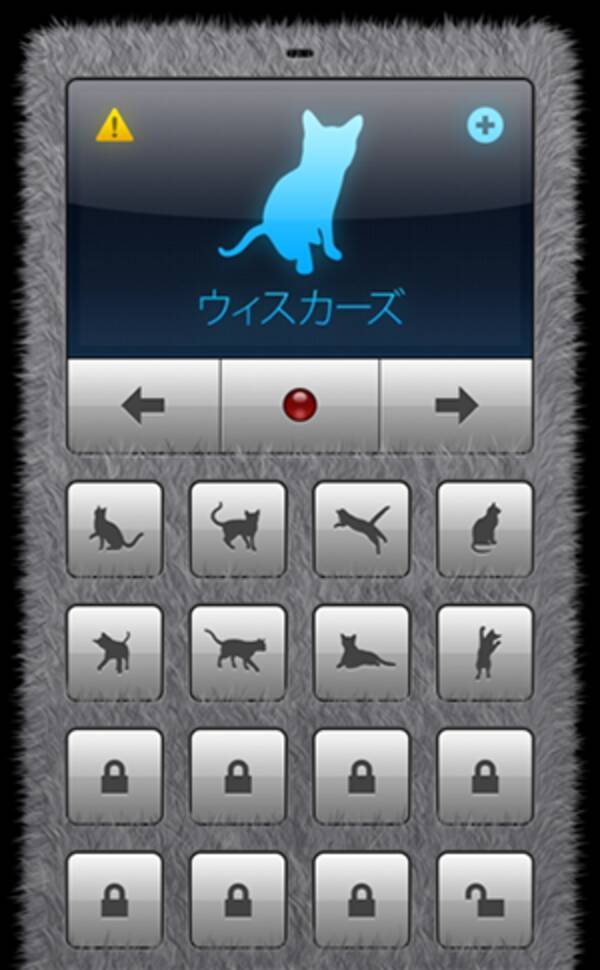Image resolution: width=600 pixels, height=970 pixels.
Task: Pick the cat standing on hind legs
Action: click(x=485, y=652)
